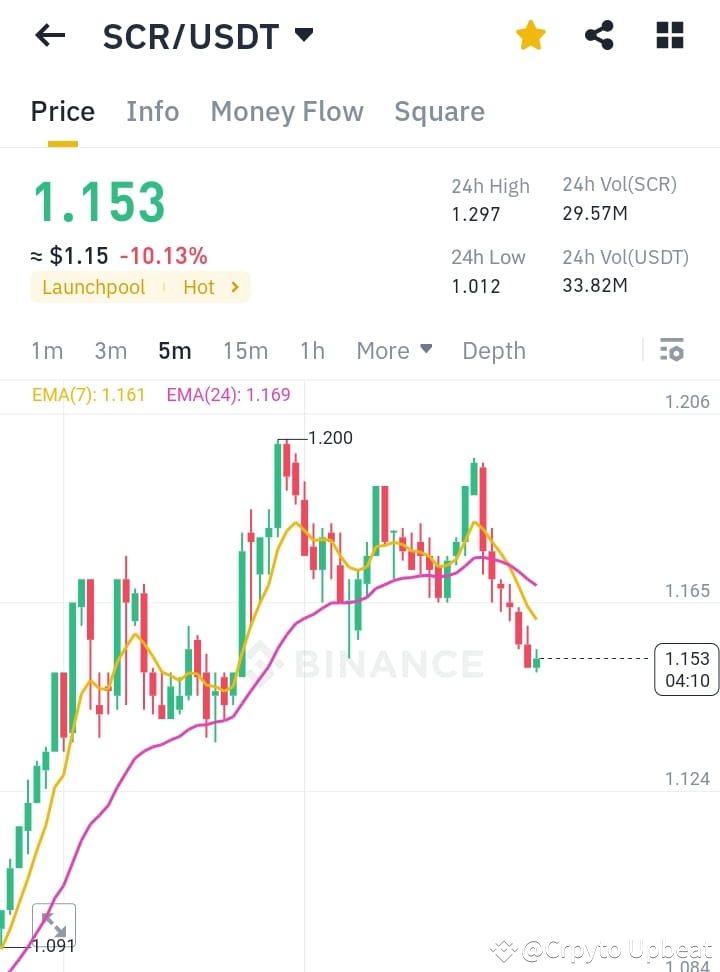
Task: Enable the 15m candle interval
Action: pyautogui.click(x=245, y=350)
